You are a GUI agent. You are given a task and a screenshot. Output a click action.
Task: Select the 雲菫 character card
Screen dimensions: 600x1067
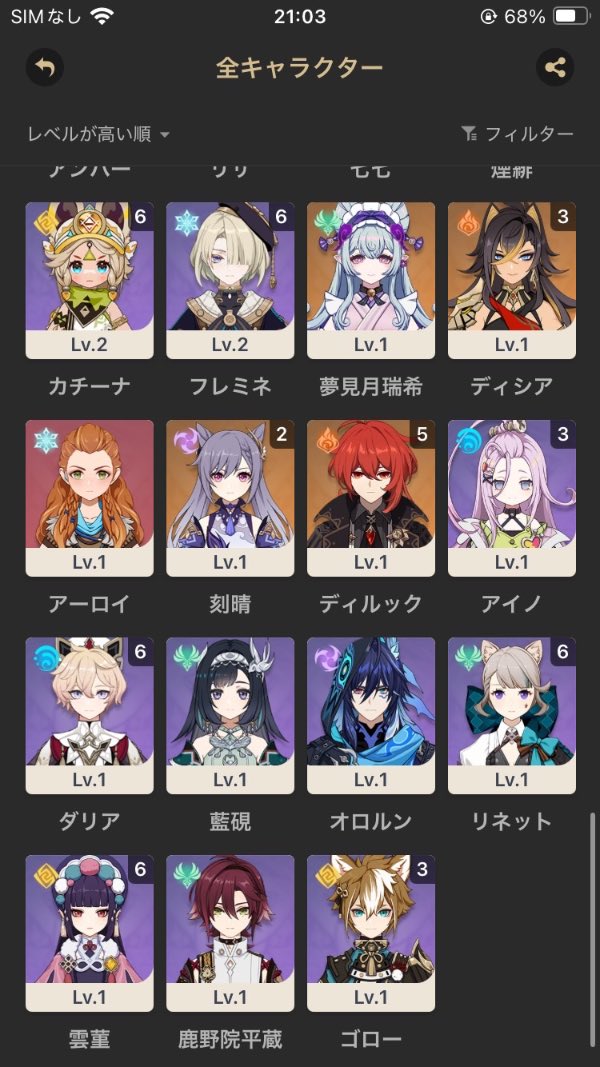[x=89, y=933]
